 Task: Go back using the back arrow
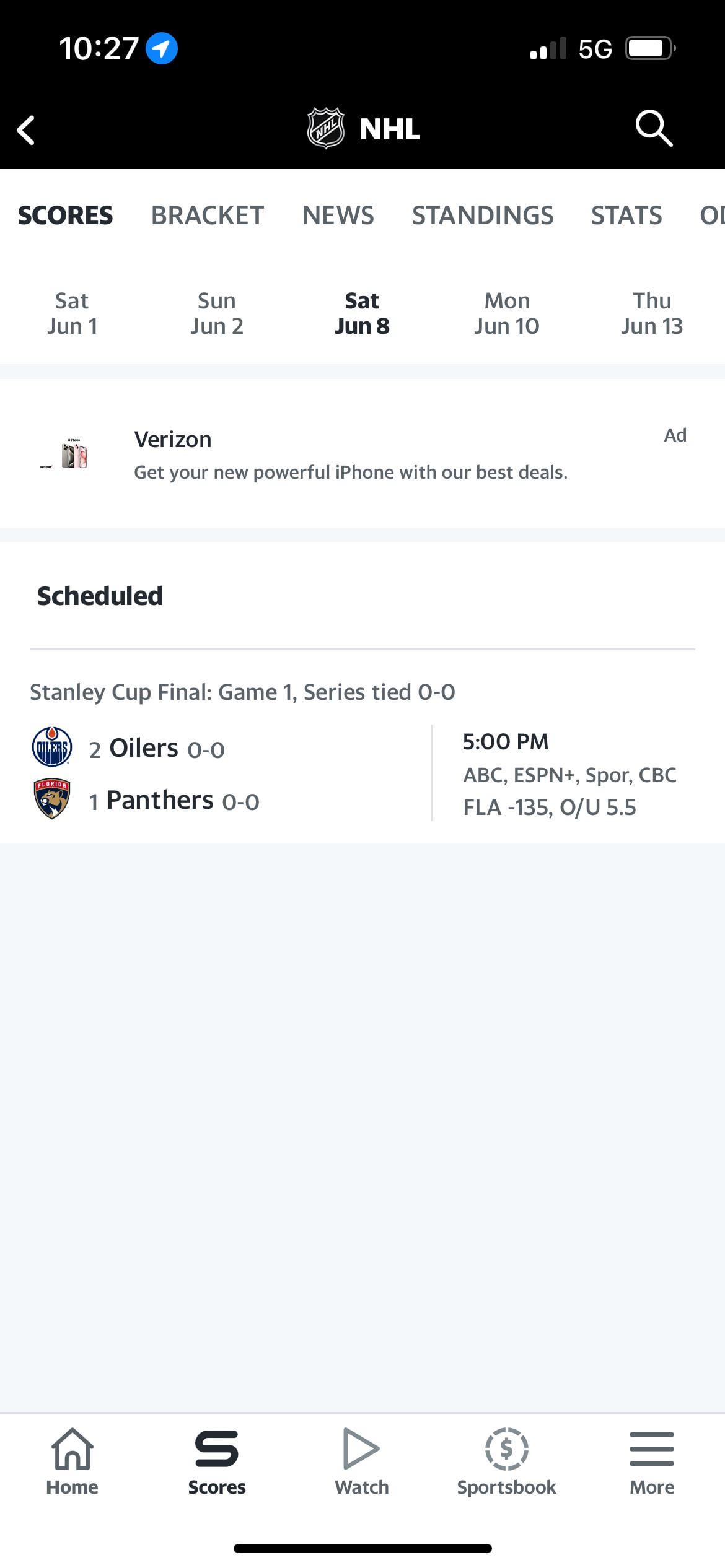pos(26,130)
